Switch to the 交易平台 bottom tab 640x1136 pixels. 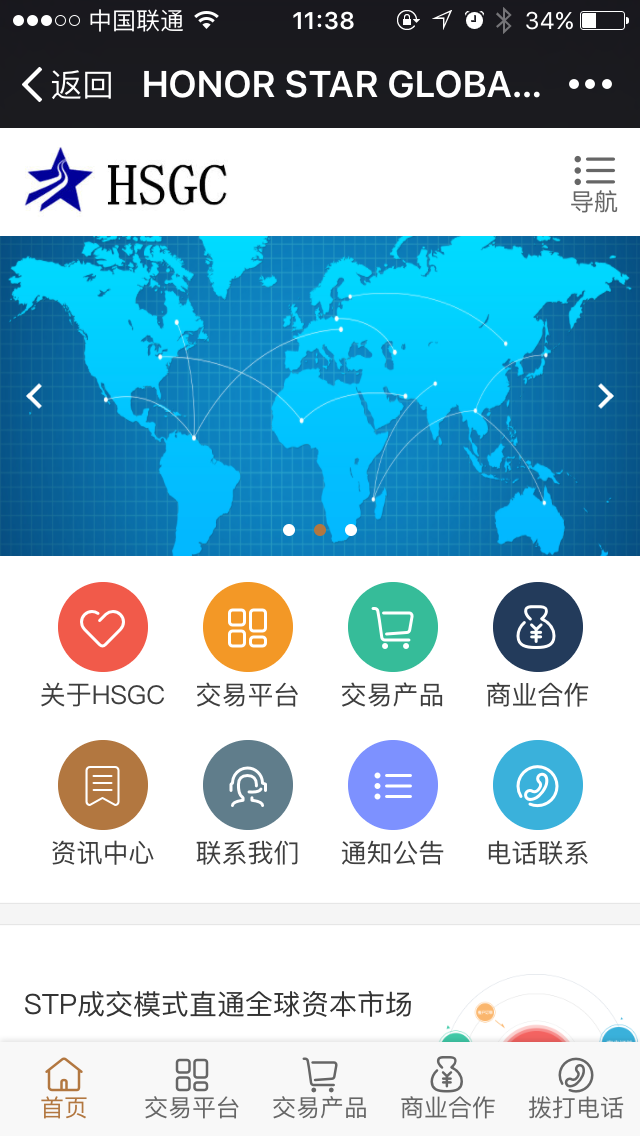point(192,1088)
